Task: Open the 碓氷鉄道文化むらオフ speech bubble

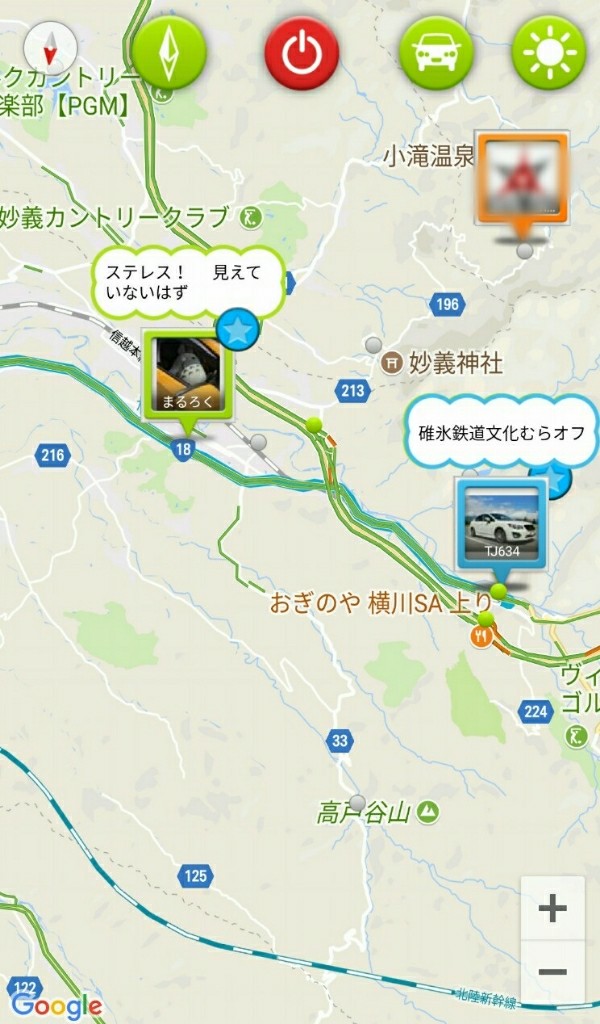Action: (x=501, y=432)
